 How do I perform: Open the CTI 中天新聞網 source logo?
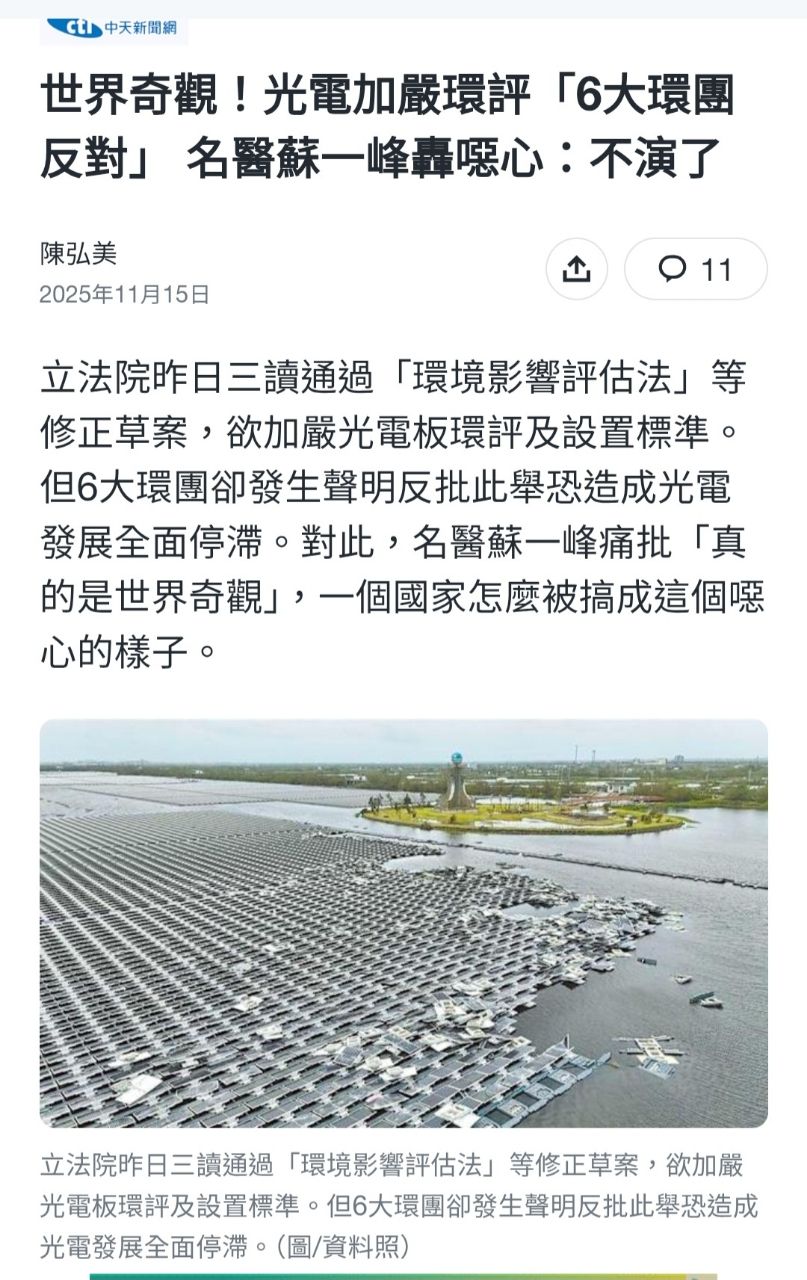pos(113,27)
